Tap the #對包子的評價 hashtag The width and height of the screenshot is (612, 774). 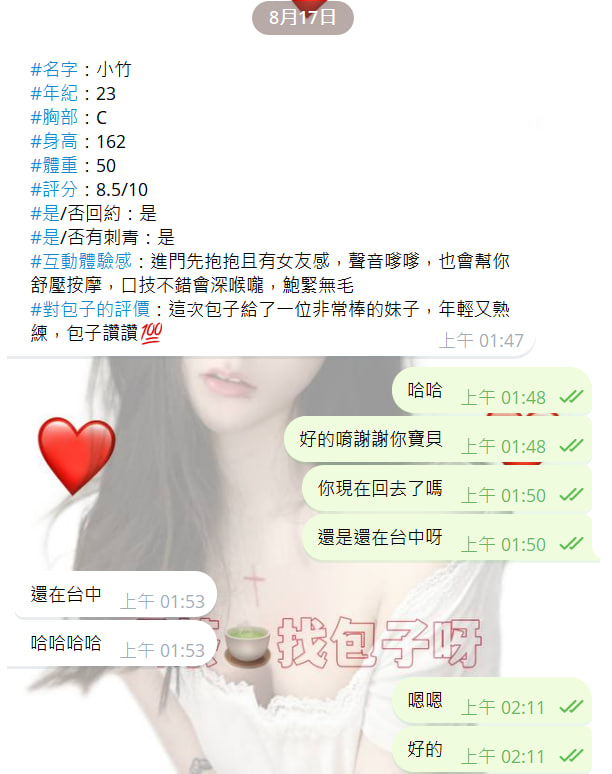(90, 310)
